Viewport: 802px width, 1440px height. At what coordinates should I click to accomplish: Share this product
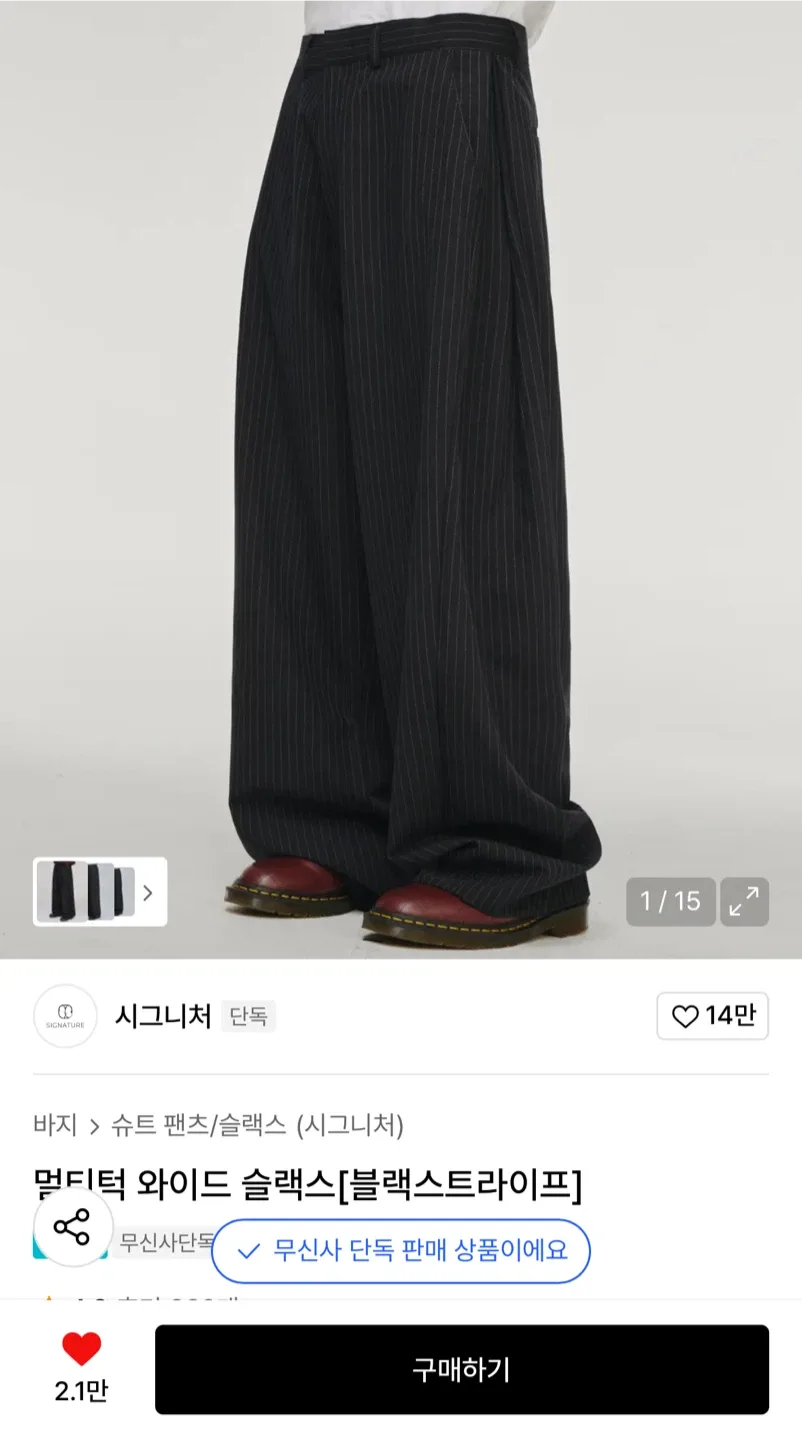(x=72, y=1226)
